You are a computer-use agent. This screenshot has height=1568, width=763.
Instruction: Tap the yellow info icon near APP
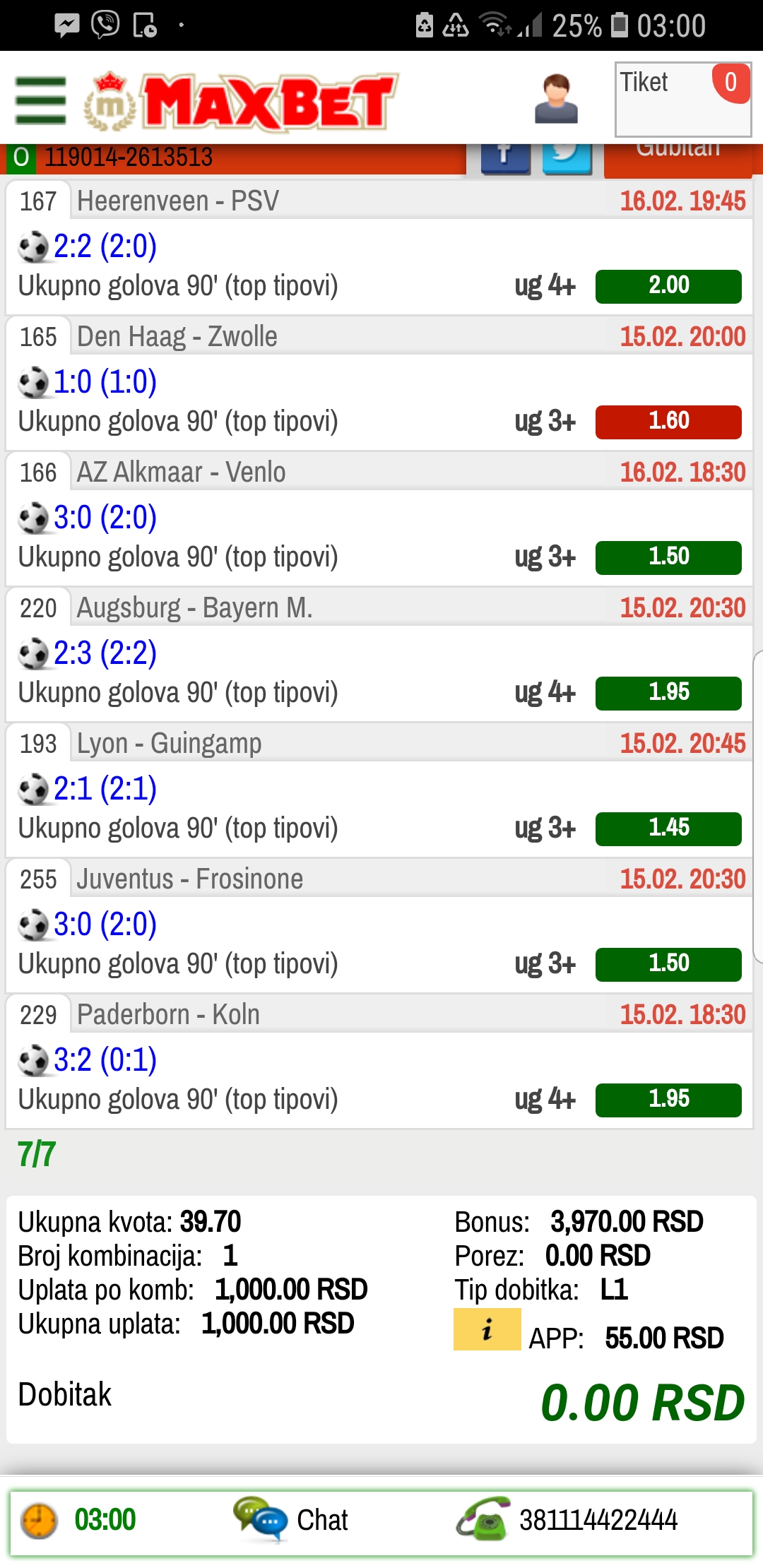[x=487, y=1329]
